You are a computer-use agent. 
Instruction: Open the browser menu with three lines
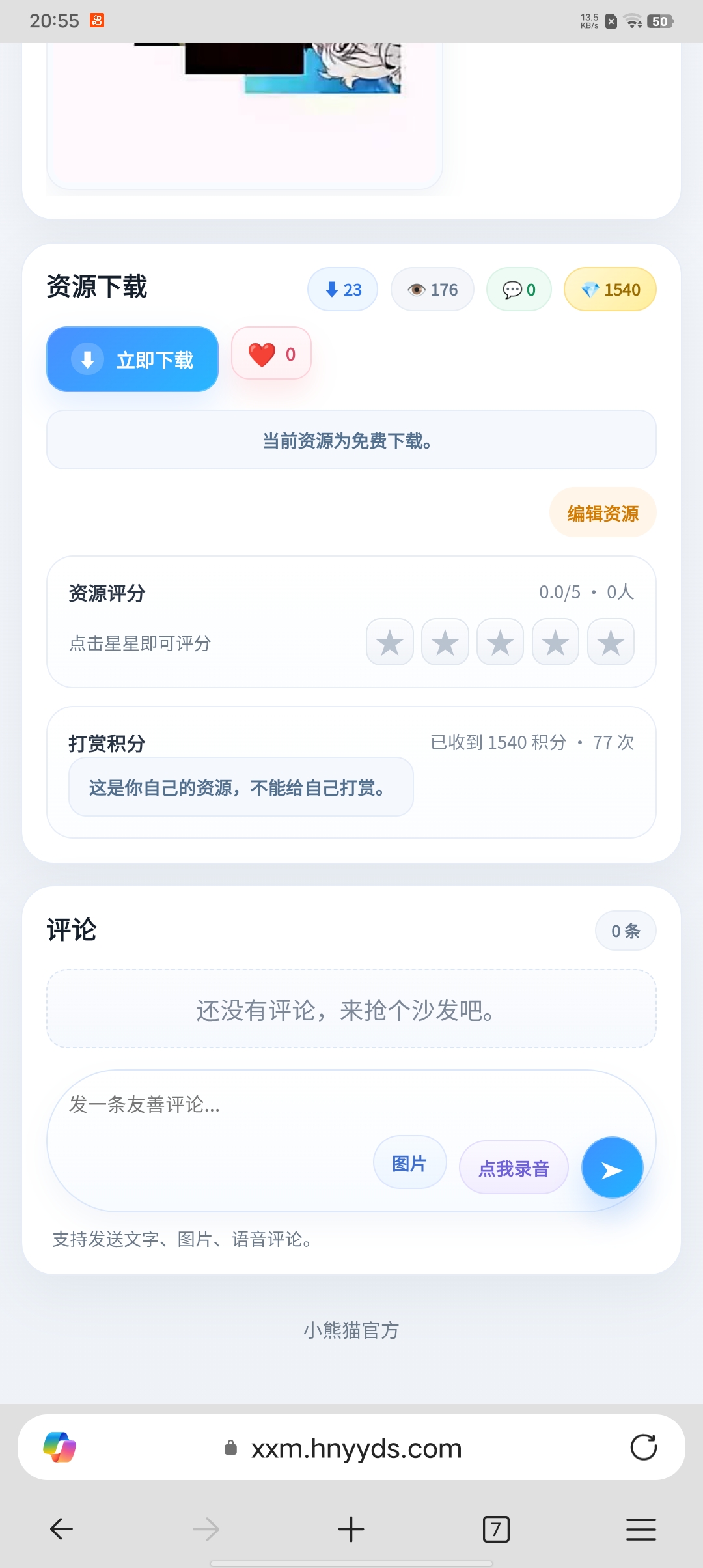tap(641, 1528)
